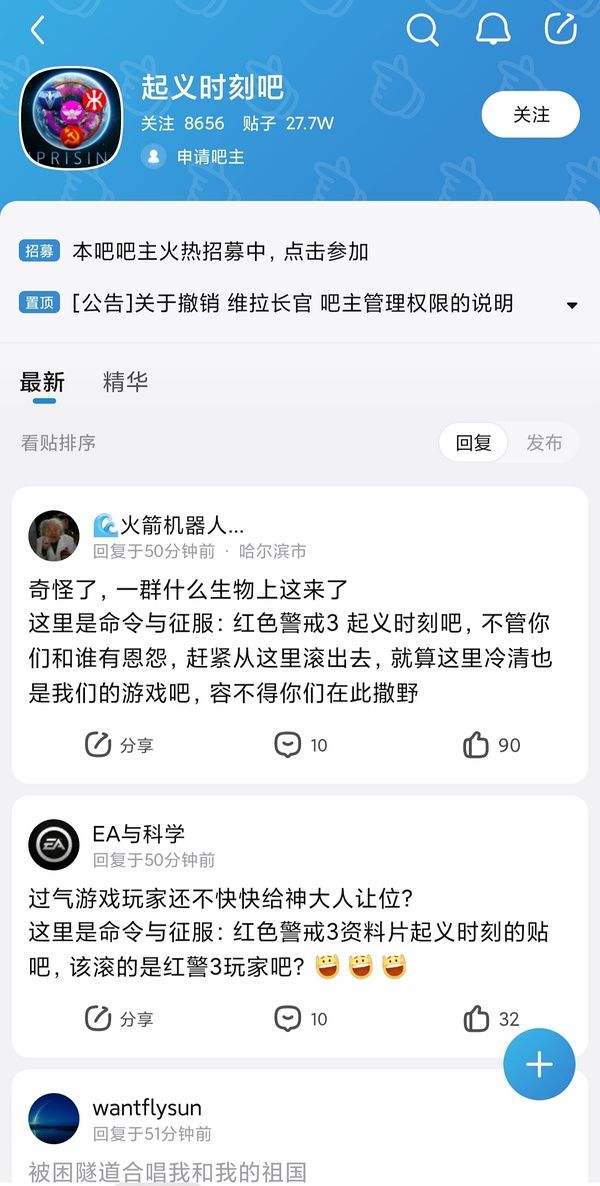
Task: Expand the pinned posts dropdown arrow
Action: (572, 305)
